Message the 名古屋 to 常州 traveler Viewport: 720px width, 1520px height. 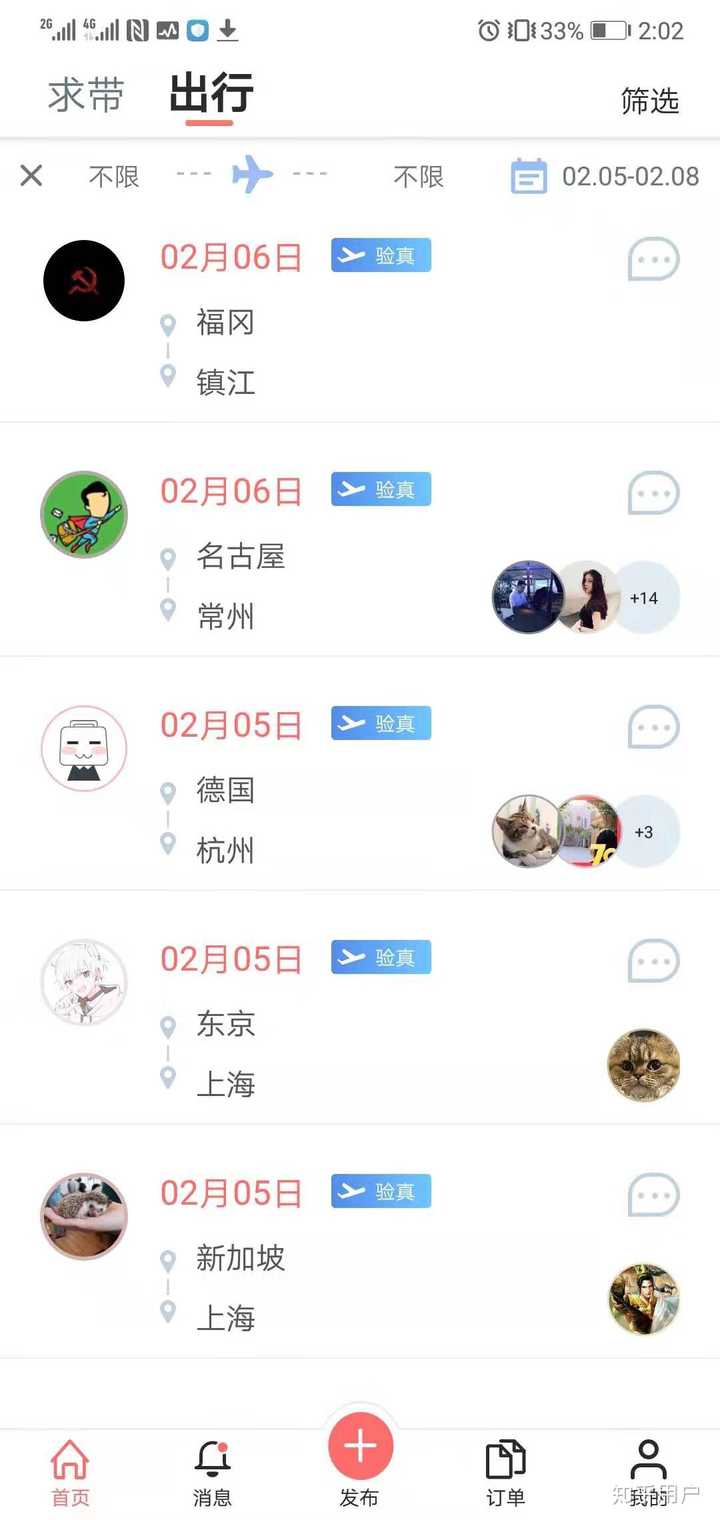point(653,493)
